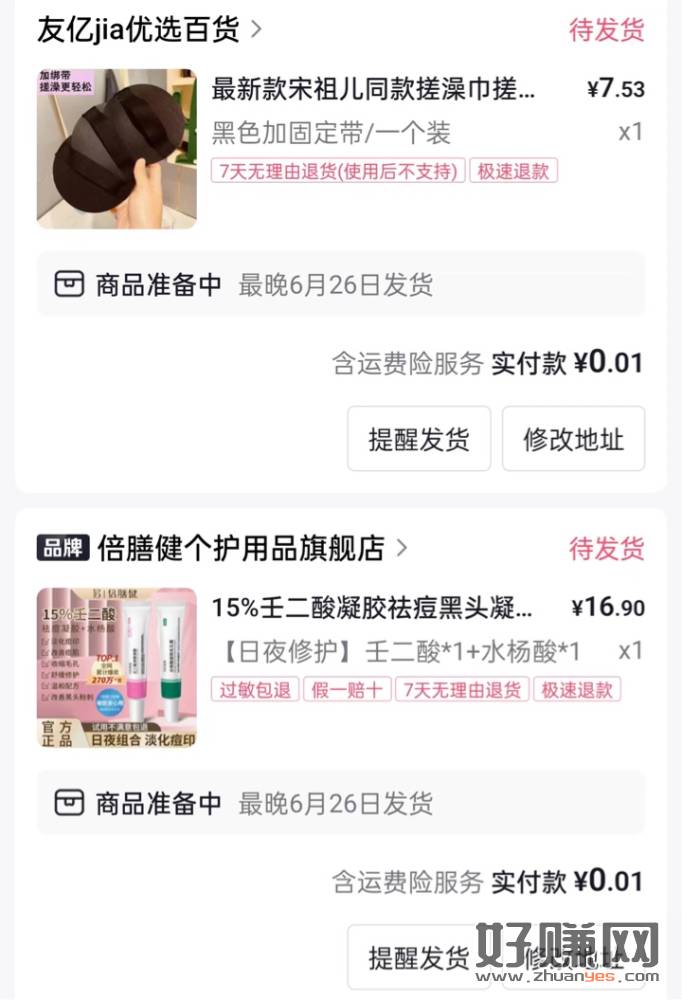Tap 提醒发货 for the 壬二酸凝胶 order
This screenshot has height=1000, width=682.
[418, 957]
